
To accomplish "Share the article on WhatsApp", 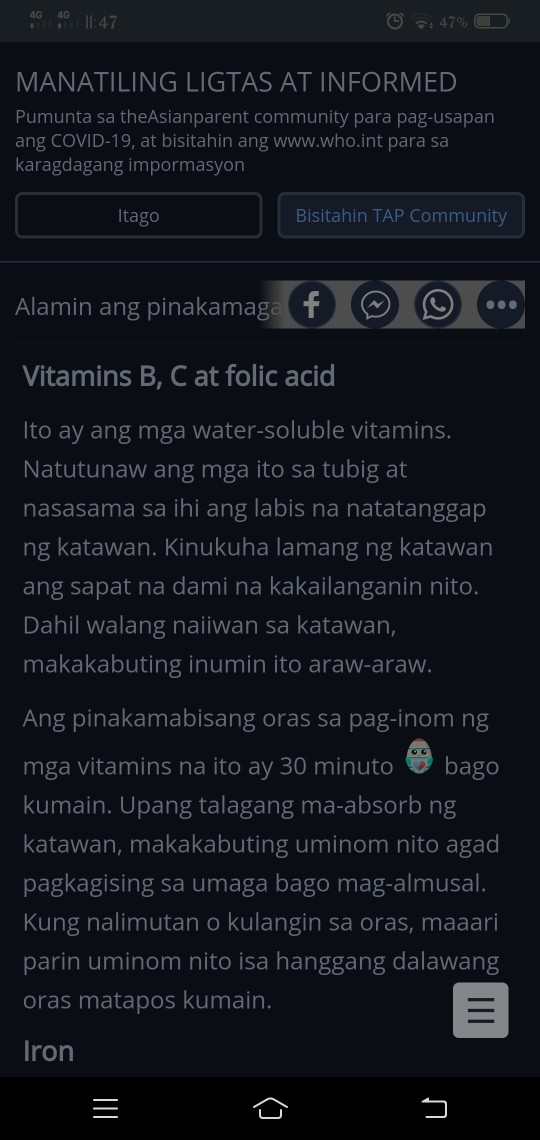I will 438,305.
